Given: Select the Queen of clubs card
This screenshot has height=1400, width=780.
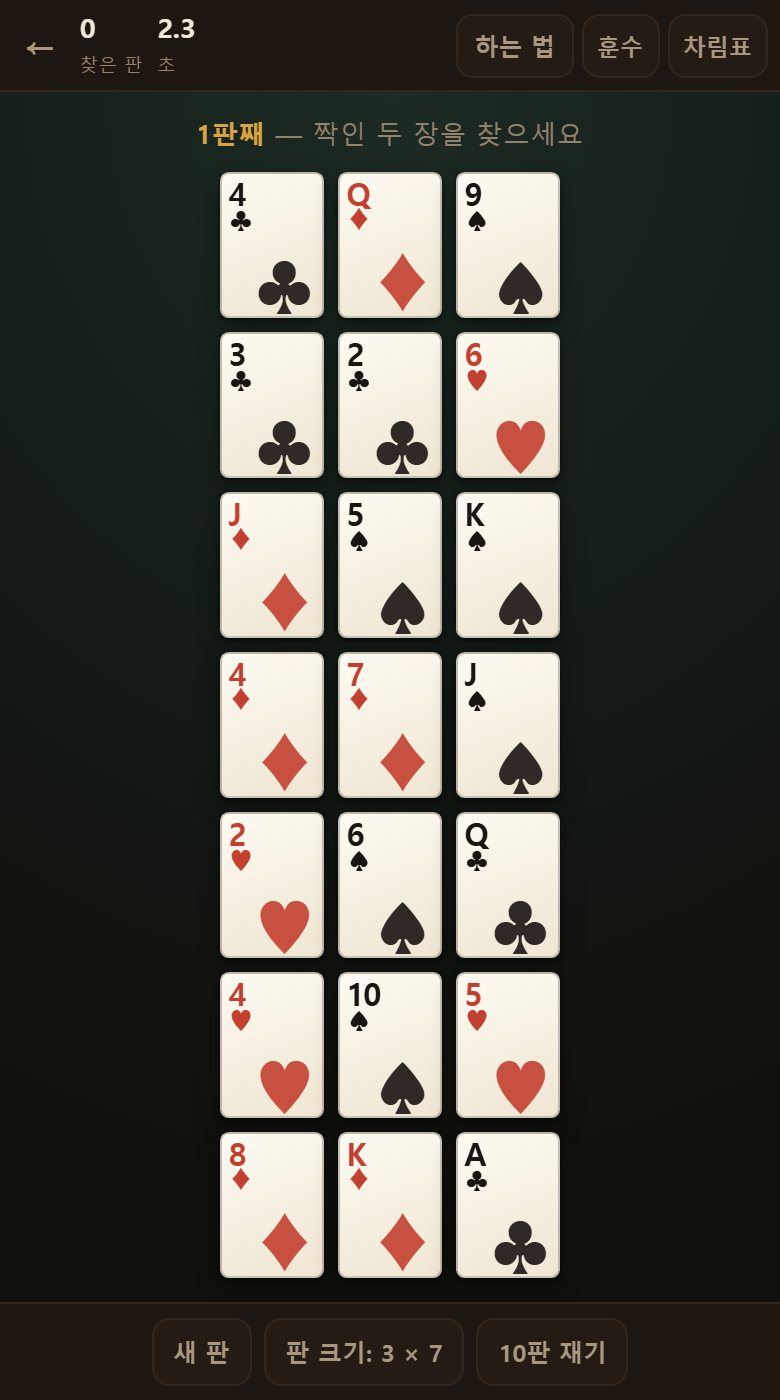Looking at the screenshot, I should pos(508,885).
